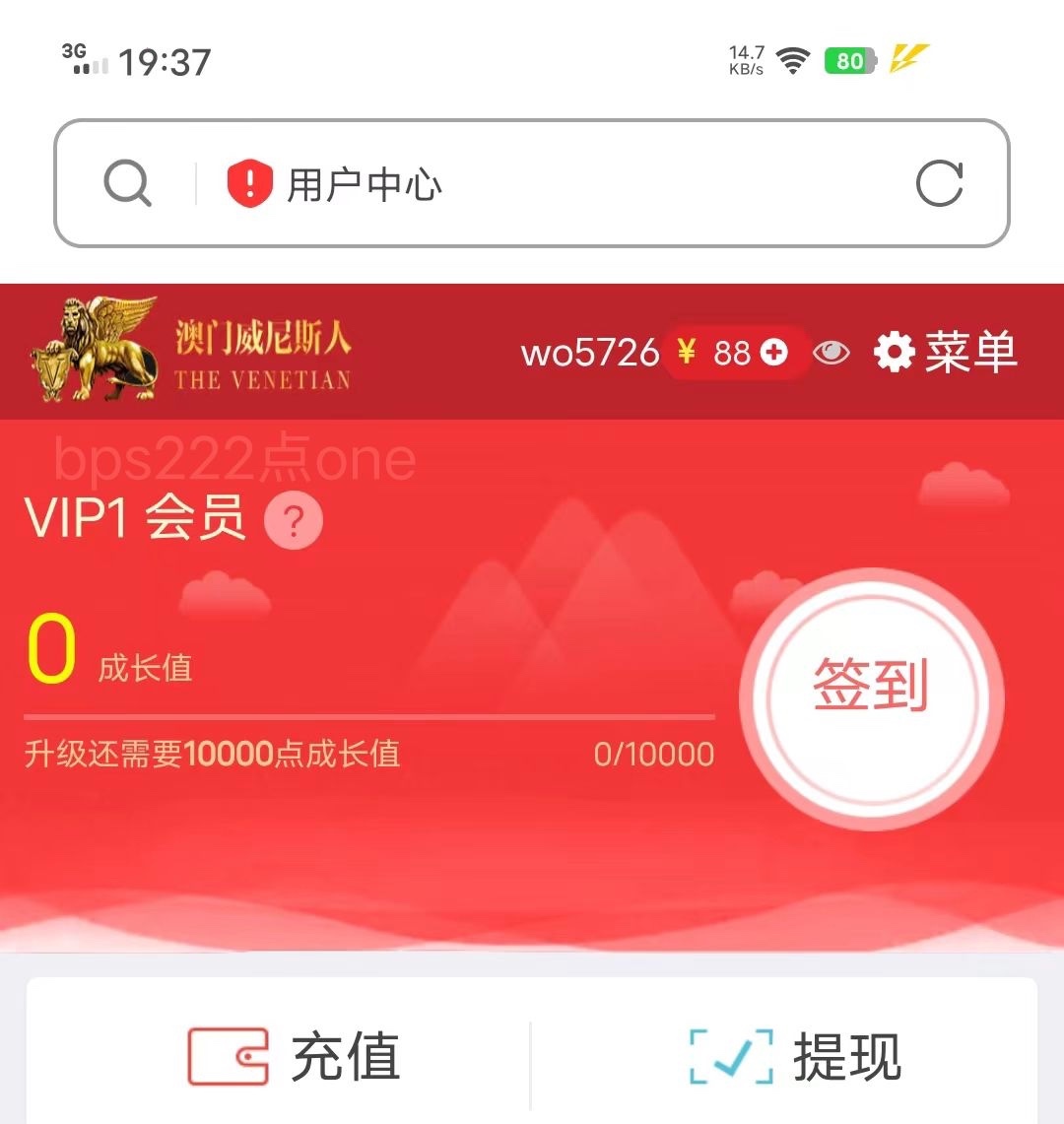This screenshot has width=1064, height=1124.
Task: Open the 提现 withdrawal page
Action: (x=796, y=1057)
